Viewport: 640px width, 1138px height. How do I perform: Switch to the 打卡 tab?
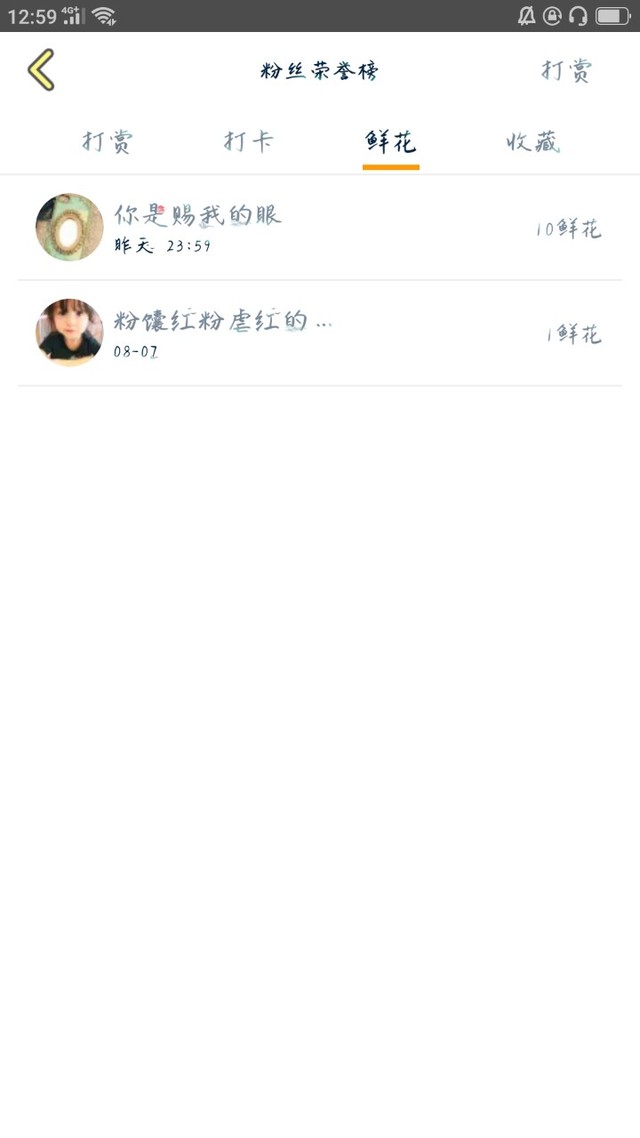pyautogui.click(x=249, y=142)
